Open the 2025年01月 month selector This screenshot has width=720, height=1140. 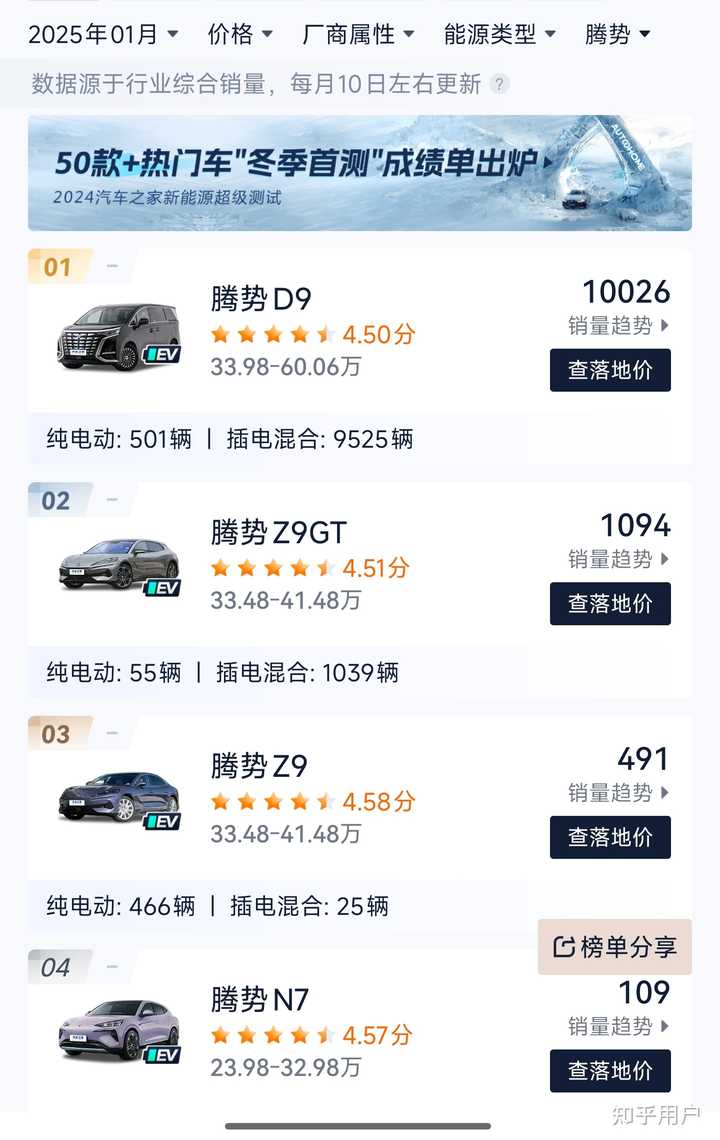point(100,33)
